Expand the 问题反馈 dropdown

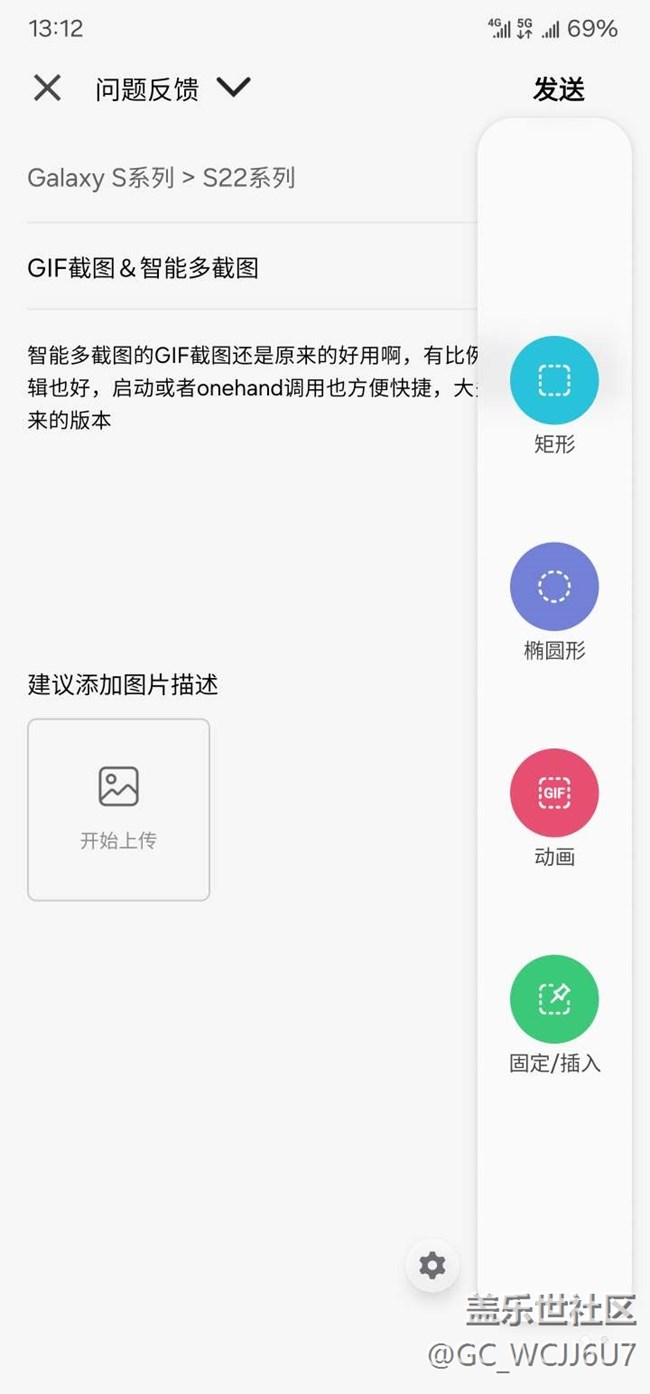(x=233, y=88)
